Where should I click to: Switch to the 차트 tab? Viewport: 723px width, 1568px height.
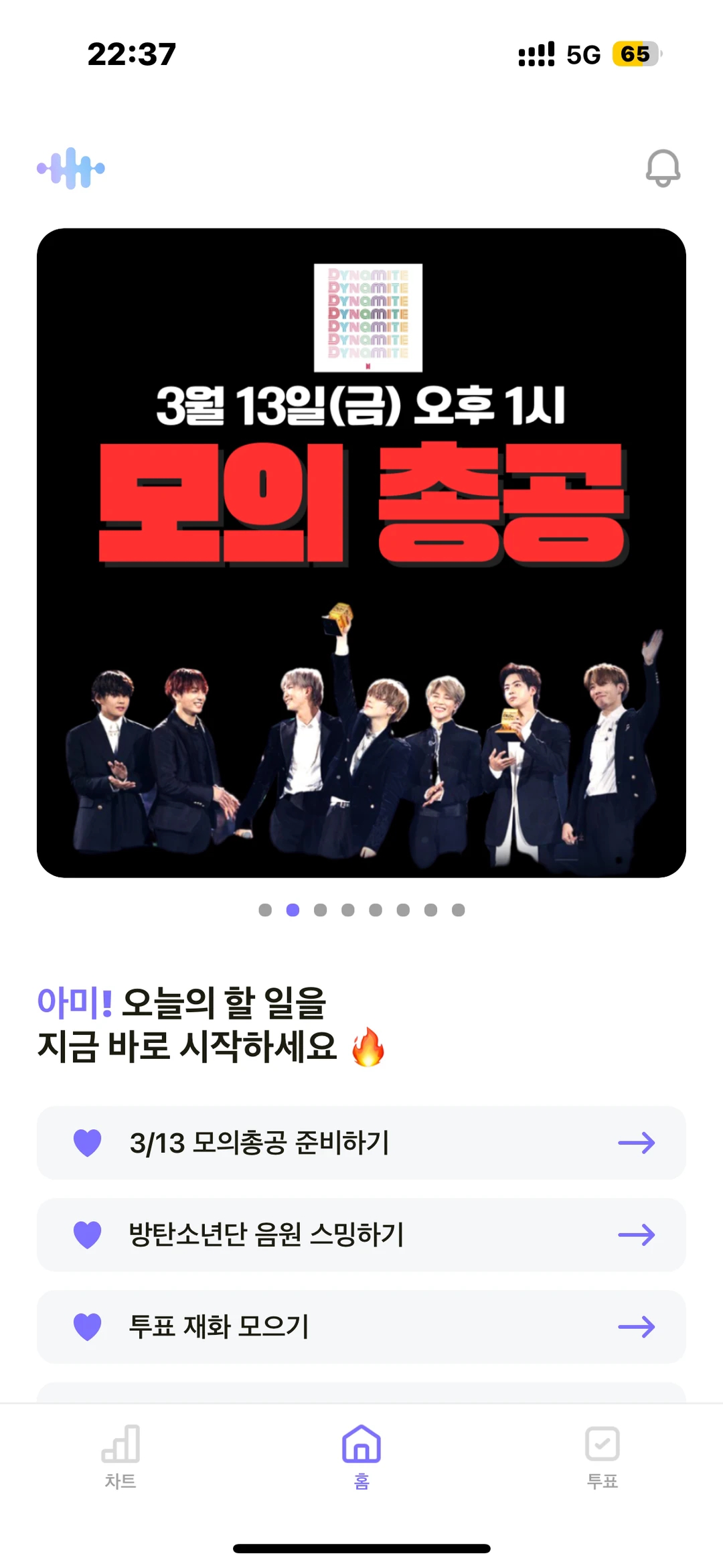(120, 1456)
